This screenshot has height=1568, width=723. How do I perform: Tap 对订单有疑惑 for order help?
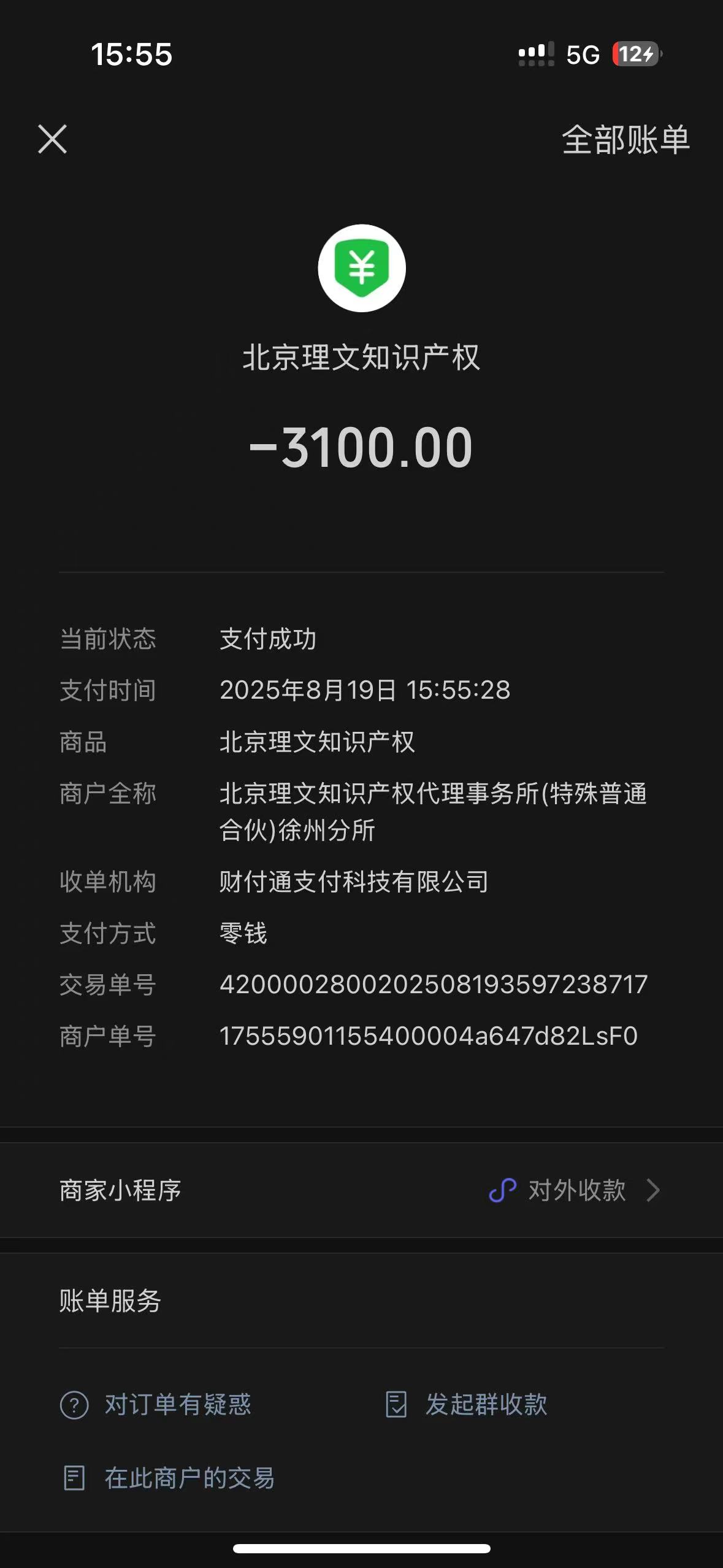(x=156, y=1404)
